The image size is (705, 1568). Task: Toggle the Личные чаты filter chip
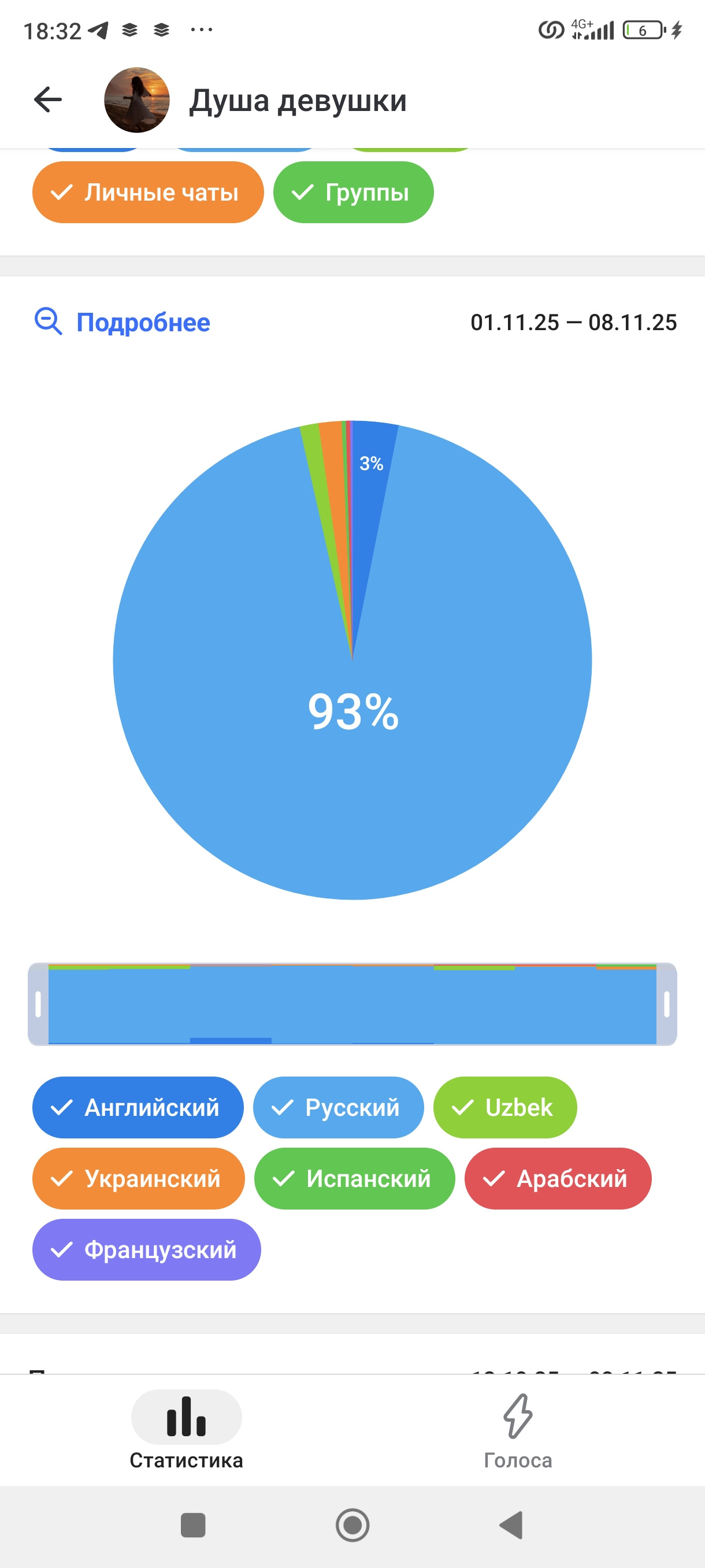148,193
